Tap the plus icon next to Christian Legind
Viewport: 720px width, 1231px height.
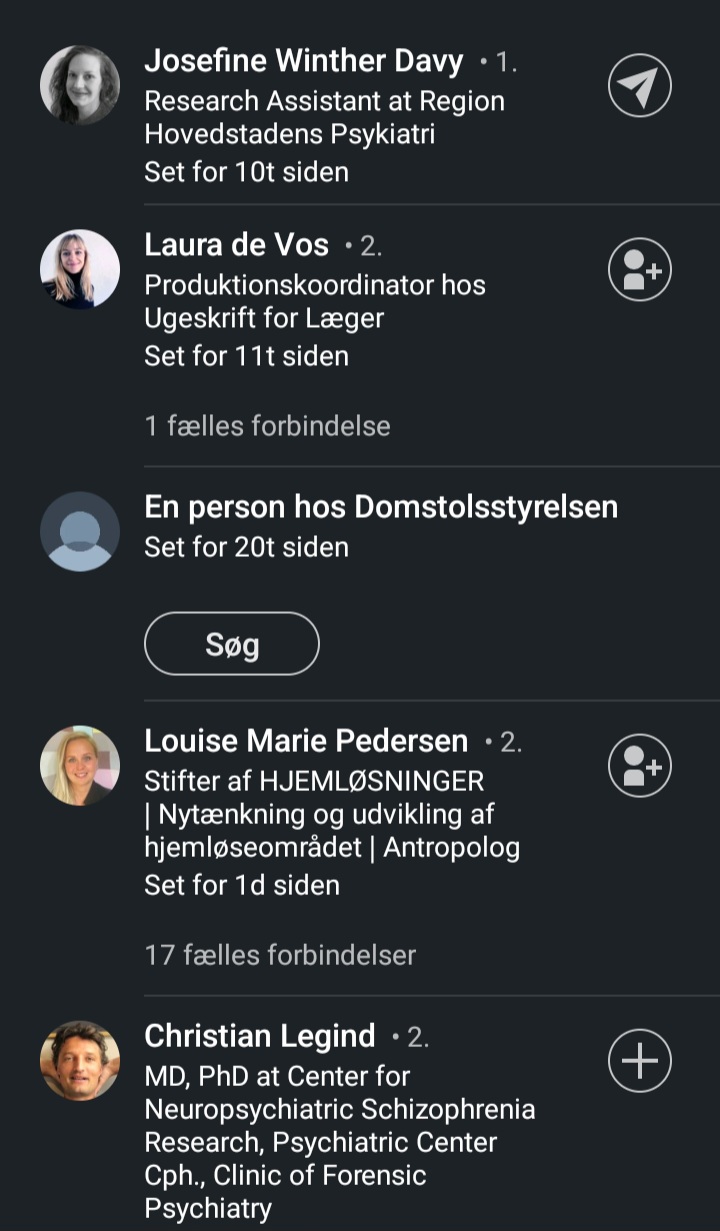640,1060
